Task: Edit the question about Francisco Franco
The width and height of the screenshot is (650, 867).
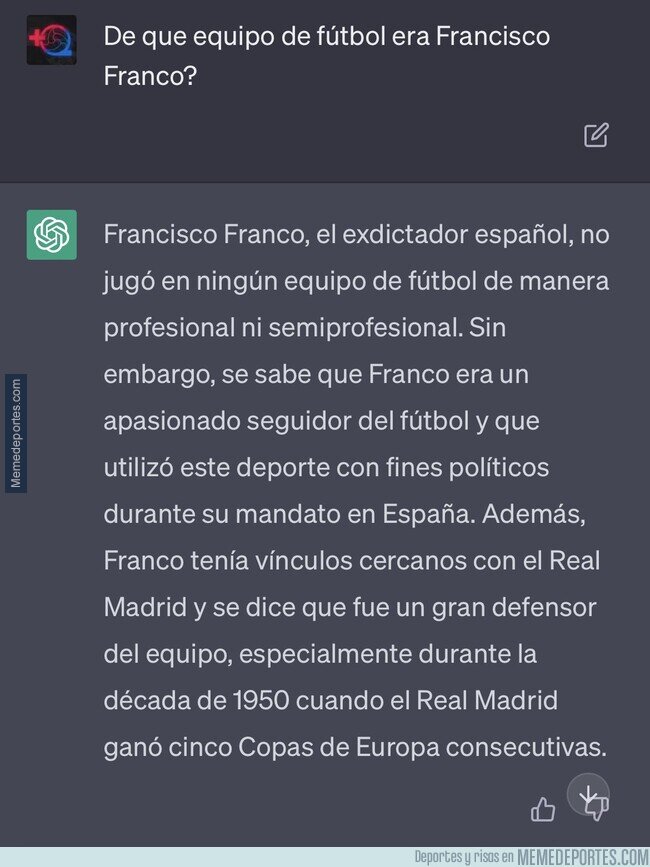Action: pos(596,135)
